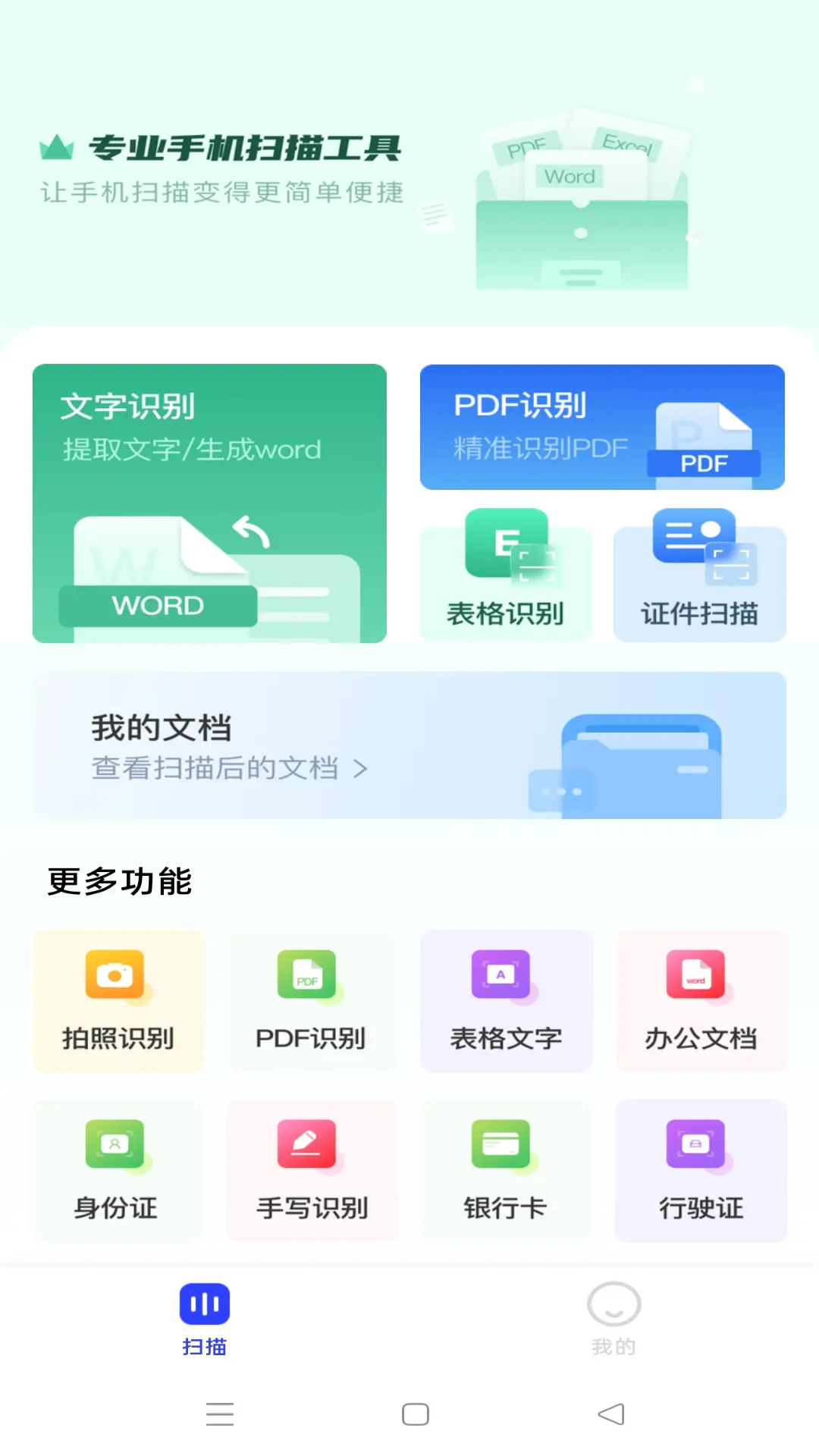Choose 银行卡 bank card scan
The width and height of the screenshot is (819, 1456).
(x=506, y=1170)
